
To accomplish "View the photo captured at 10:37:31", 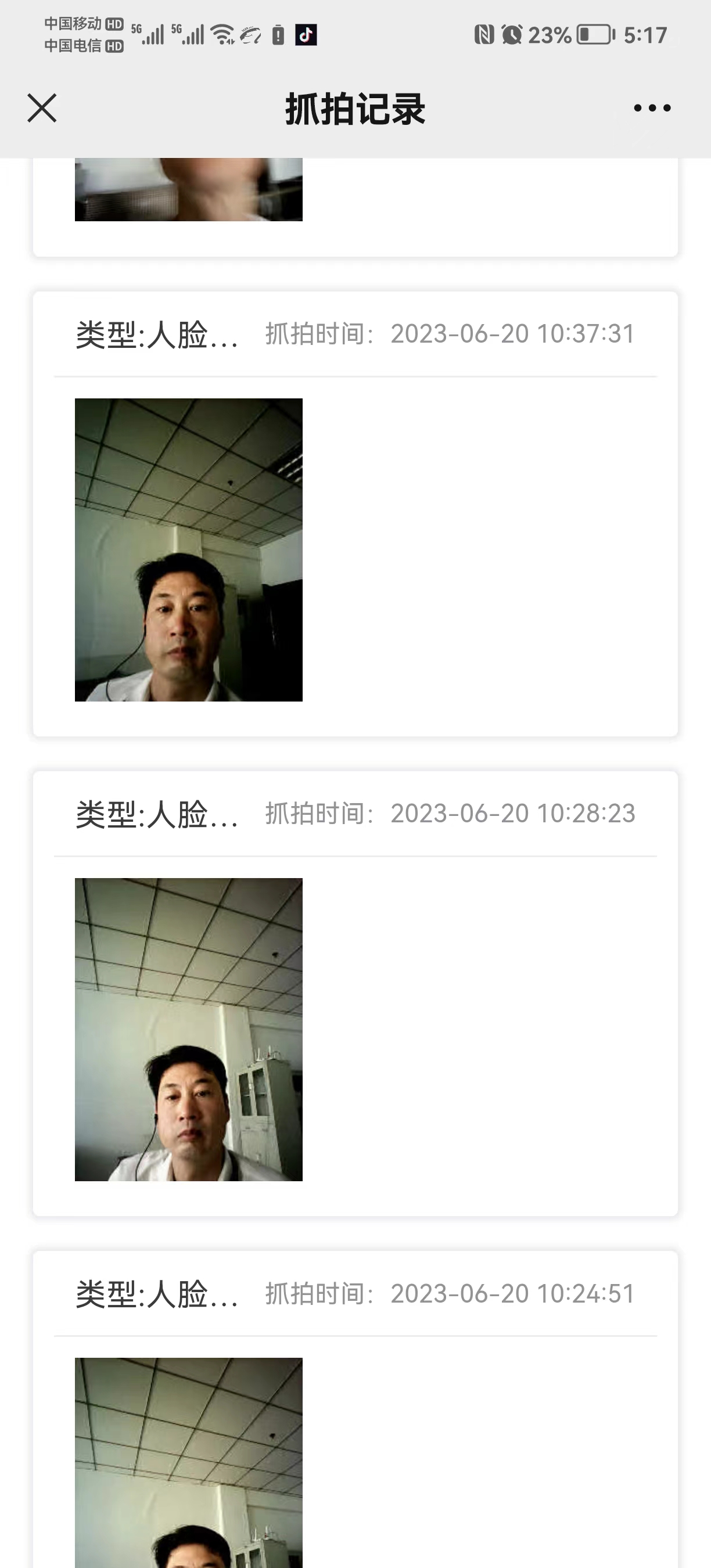I will click(188, 549).
